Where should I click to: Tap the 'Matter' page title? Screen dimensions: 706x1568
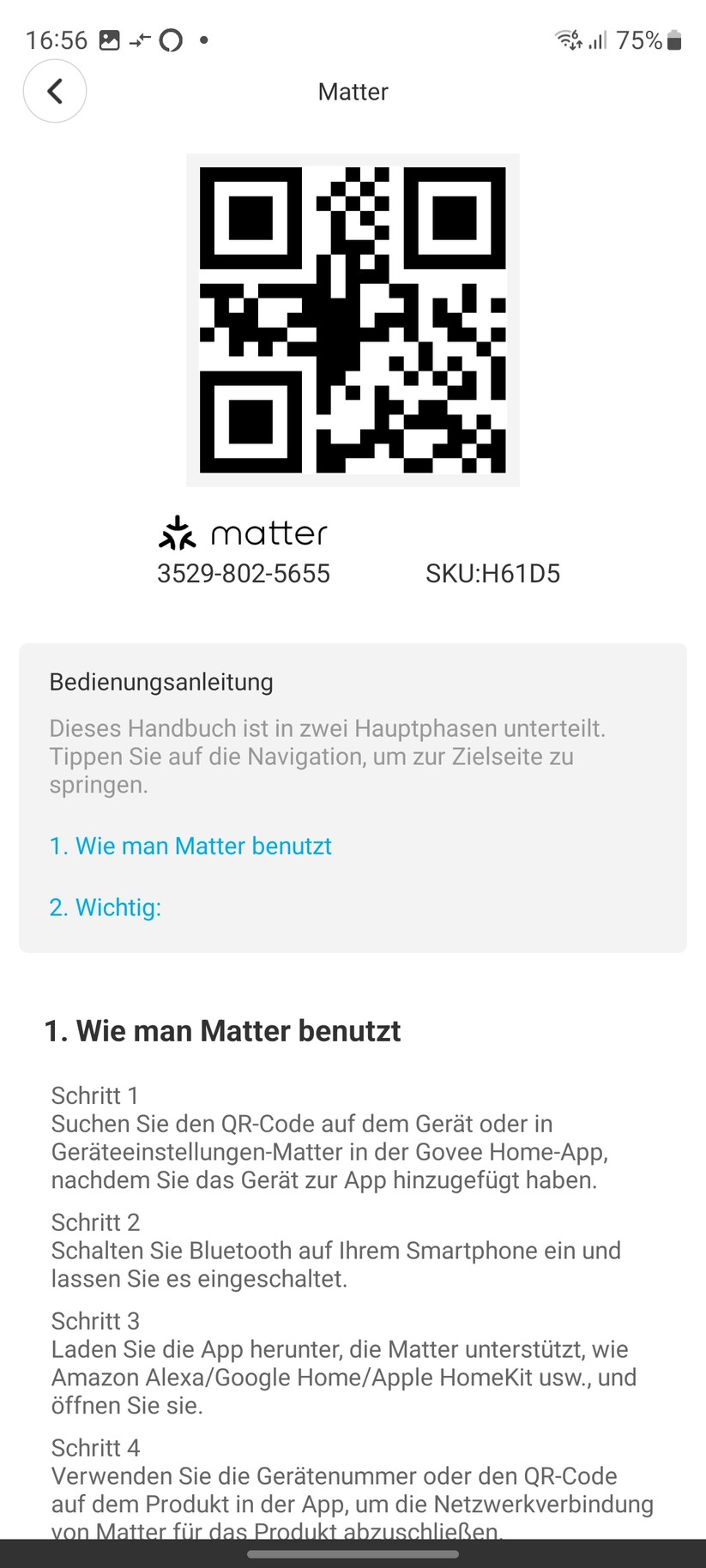[353, 91]
